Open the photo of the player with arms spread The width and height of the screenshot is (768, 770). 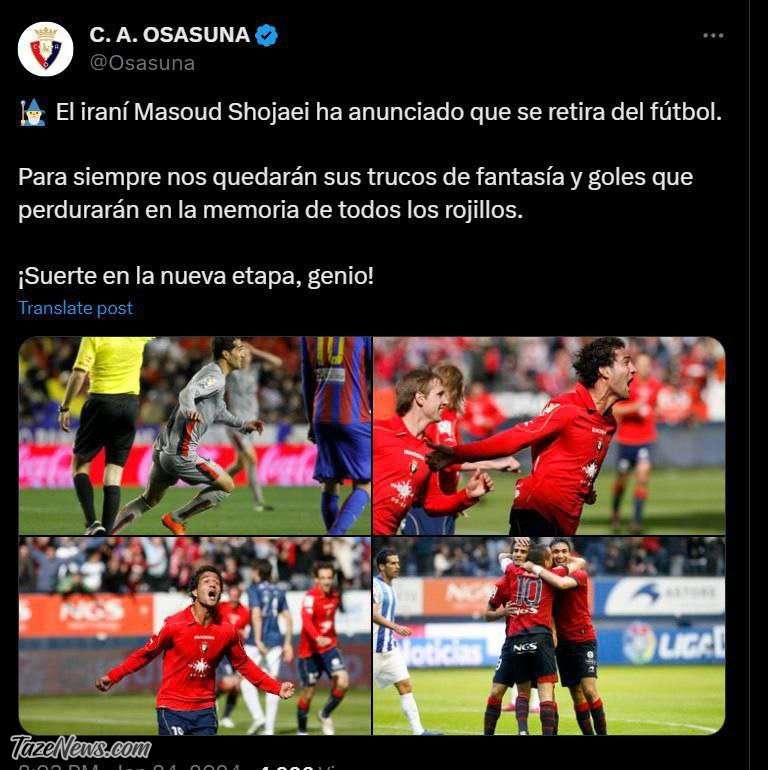coord(194,636)
